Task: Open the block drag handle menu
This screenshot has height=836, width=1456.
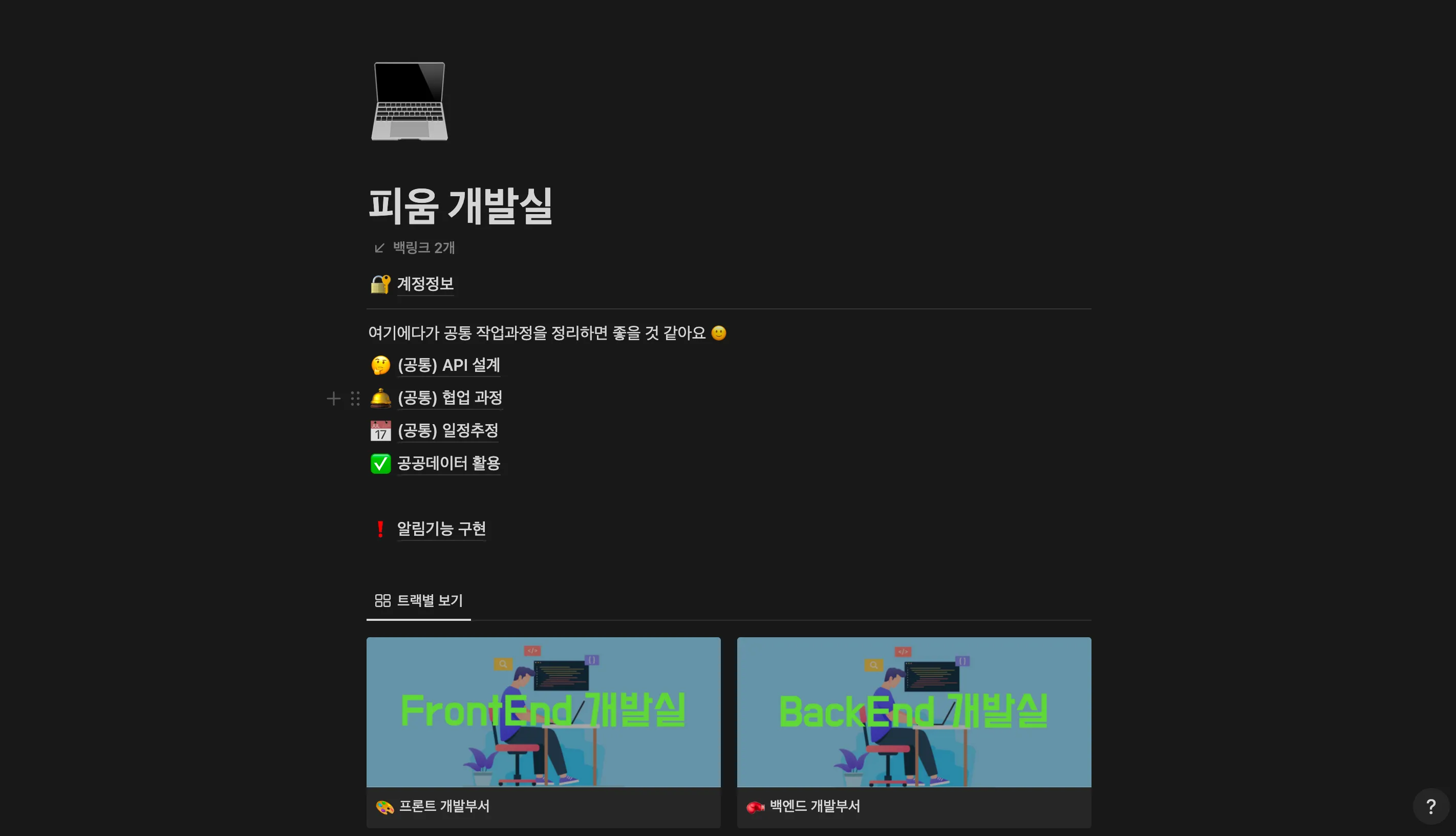Action: point(355,399)
